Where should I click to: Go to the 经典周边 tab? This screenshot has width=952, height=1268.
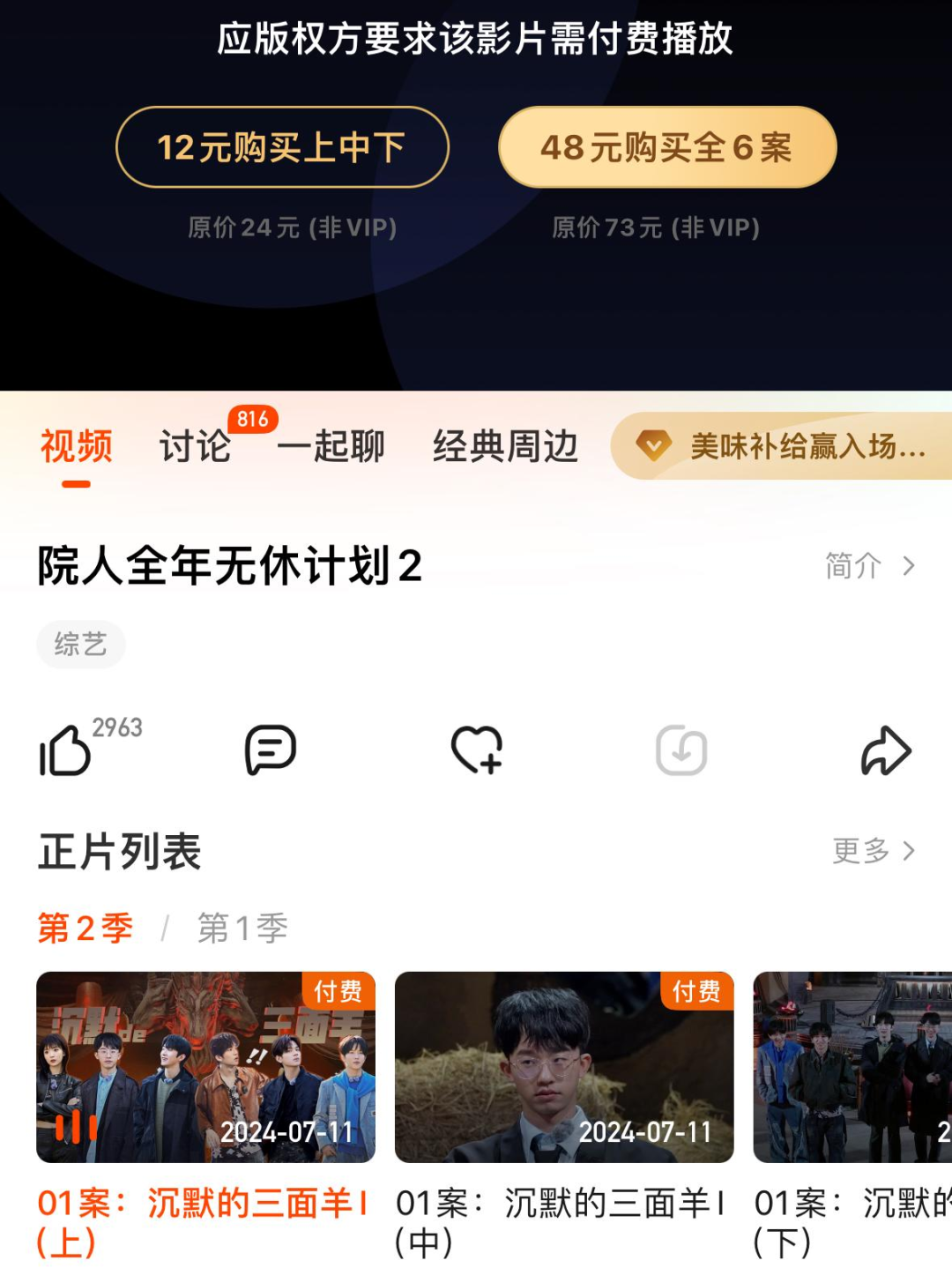point(505,446)
